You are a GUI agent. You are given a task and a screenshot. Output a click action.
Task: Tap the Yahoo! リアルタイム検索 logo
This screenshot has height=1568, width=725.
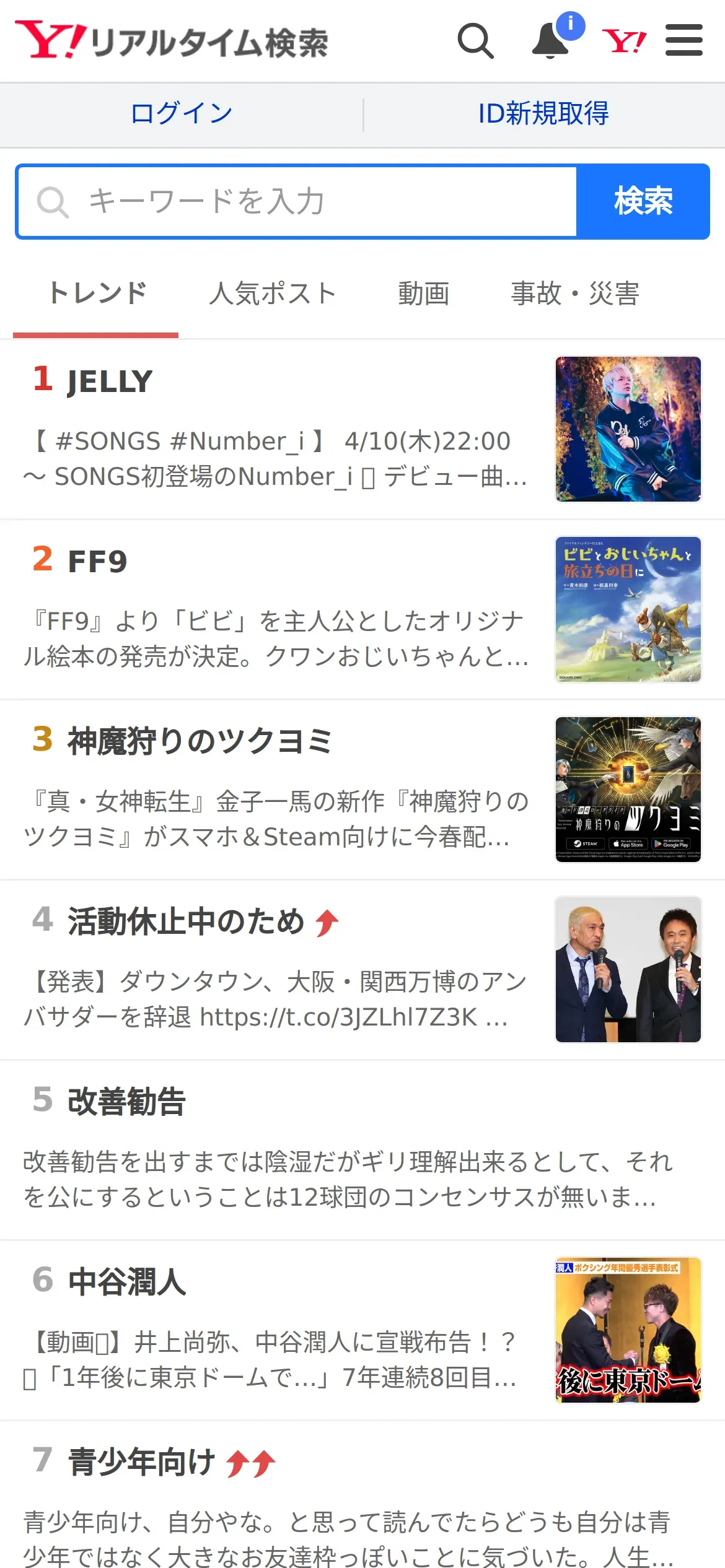click(x=172, y=41)
